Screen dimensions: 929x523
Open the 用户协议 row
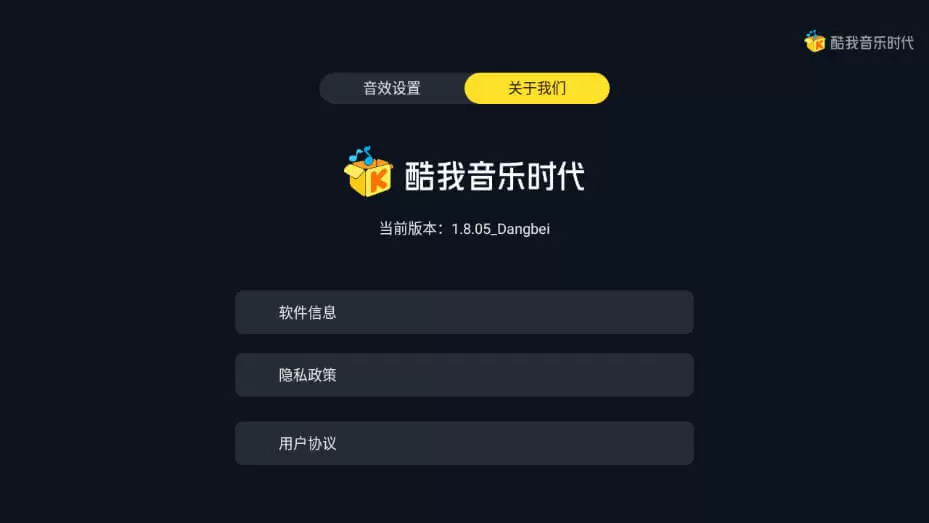tap(464, 443)
